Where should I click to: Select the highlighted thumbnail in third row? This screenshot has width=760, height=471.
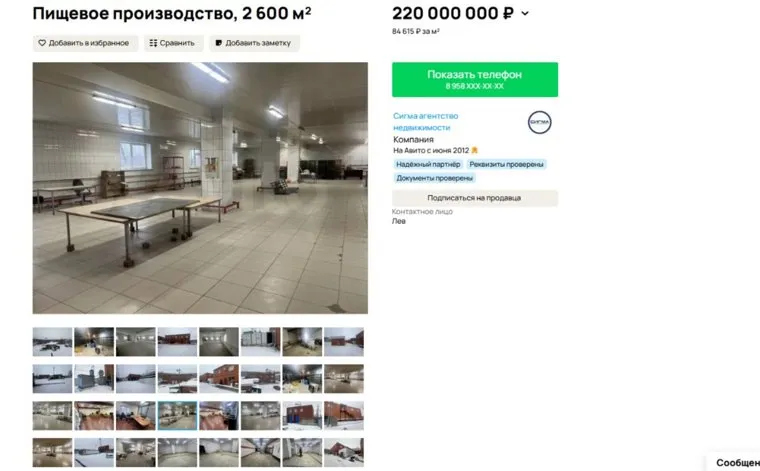click(x=177, y=415)
